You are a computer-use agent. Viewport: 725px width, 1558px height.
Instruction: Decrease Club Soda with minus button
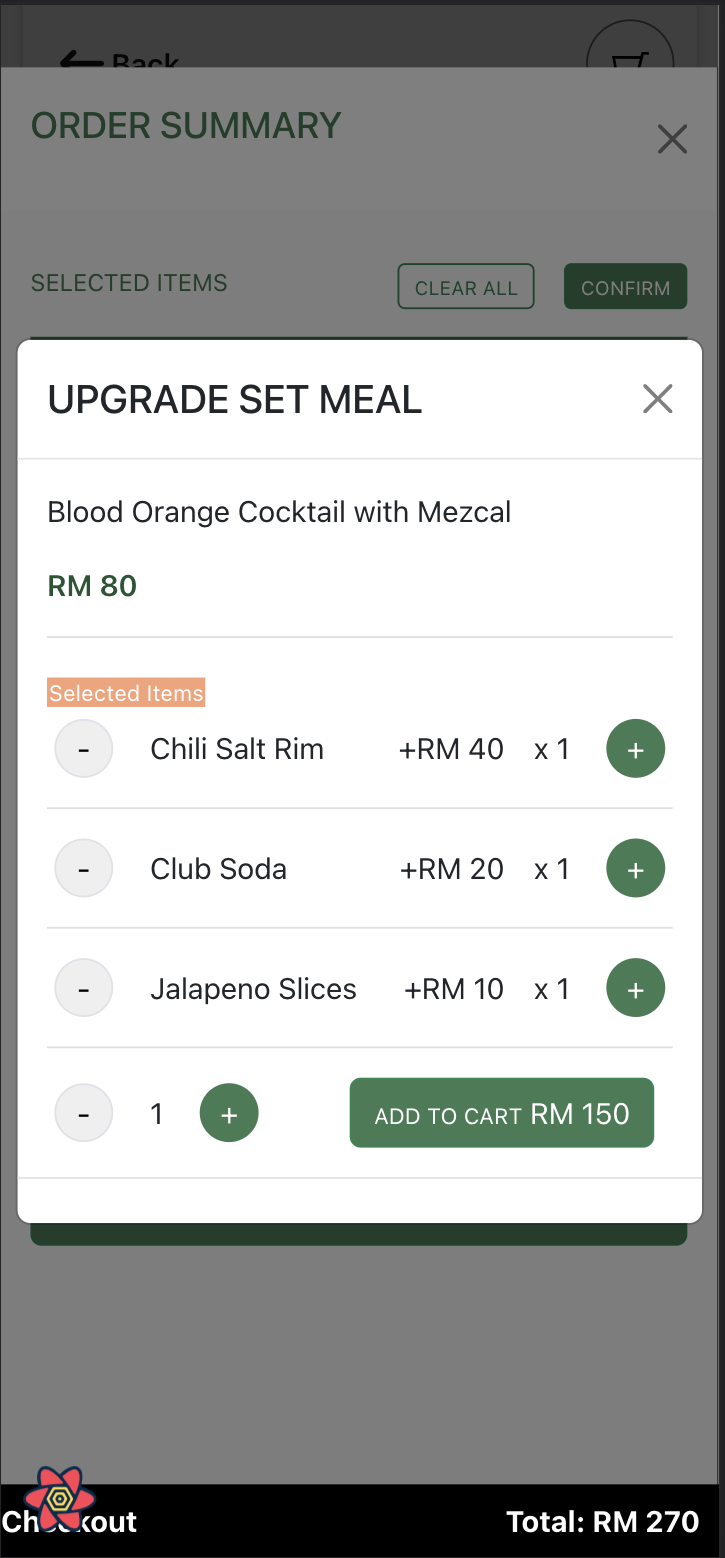83,868
